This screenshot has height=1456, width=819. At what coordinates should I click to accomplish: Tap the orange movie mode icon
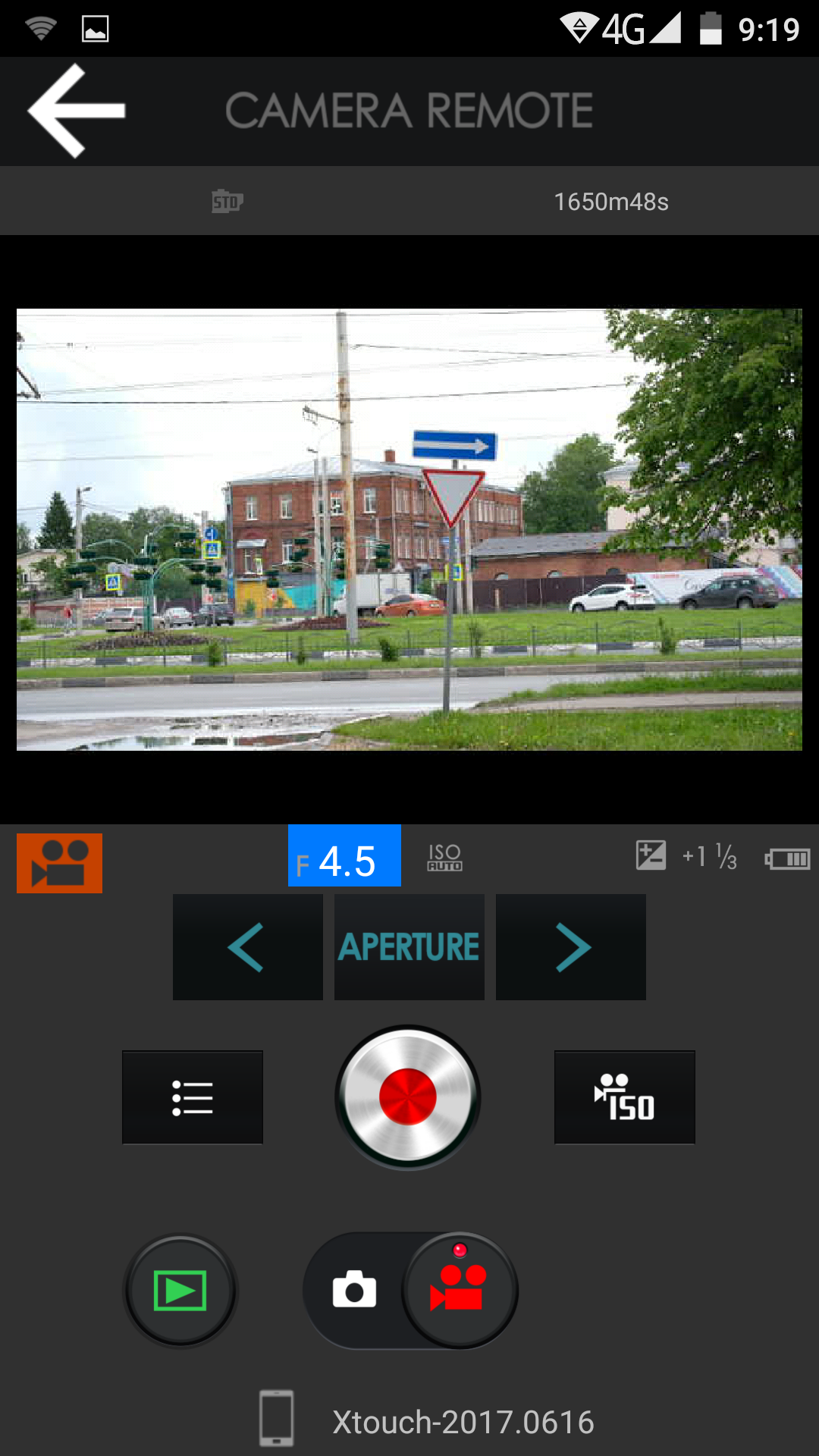[x=59, y=863]
